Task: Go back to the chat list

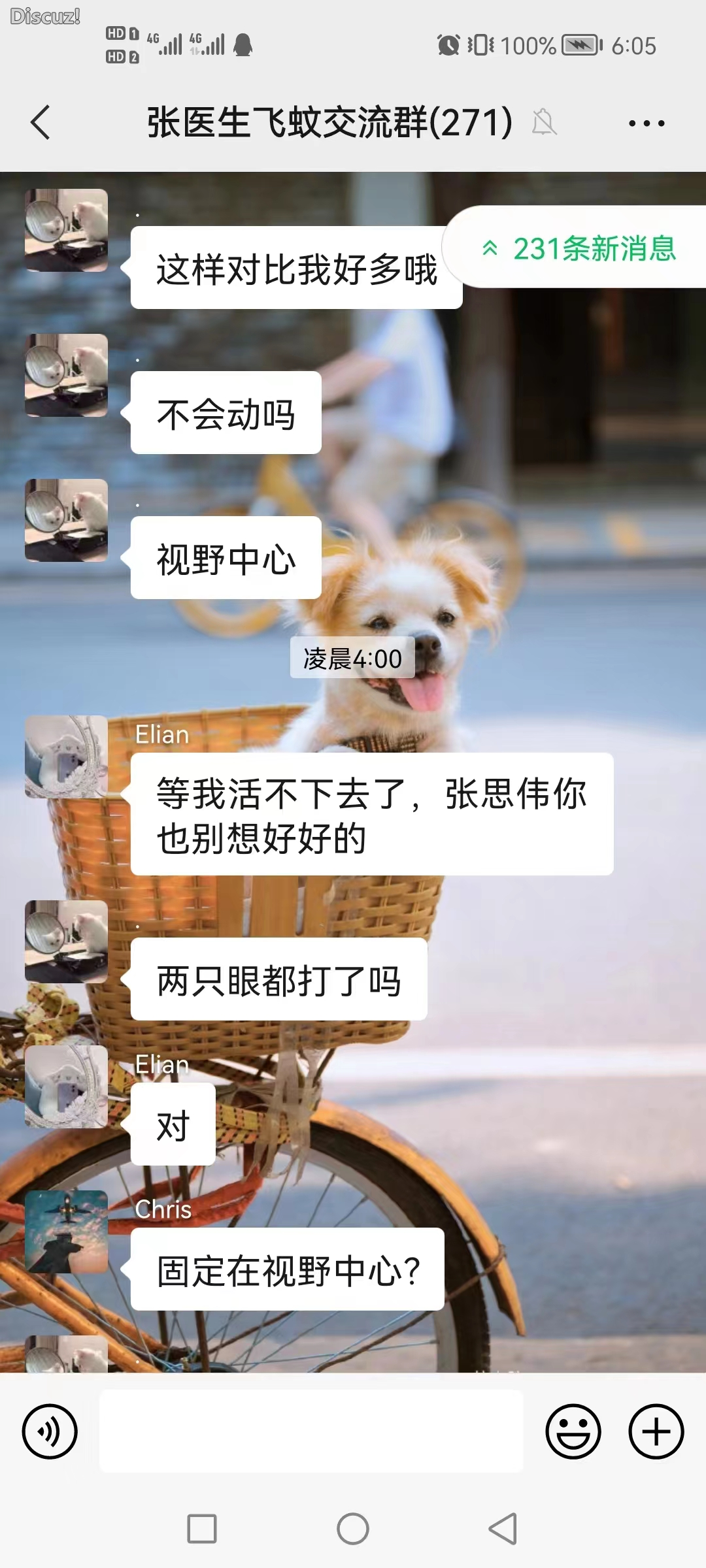Action: [x=41, y=122]
